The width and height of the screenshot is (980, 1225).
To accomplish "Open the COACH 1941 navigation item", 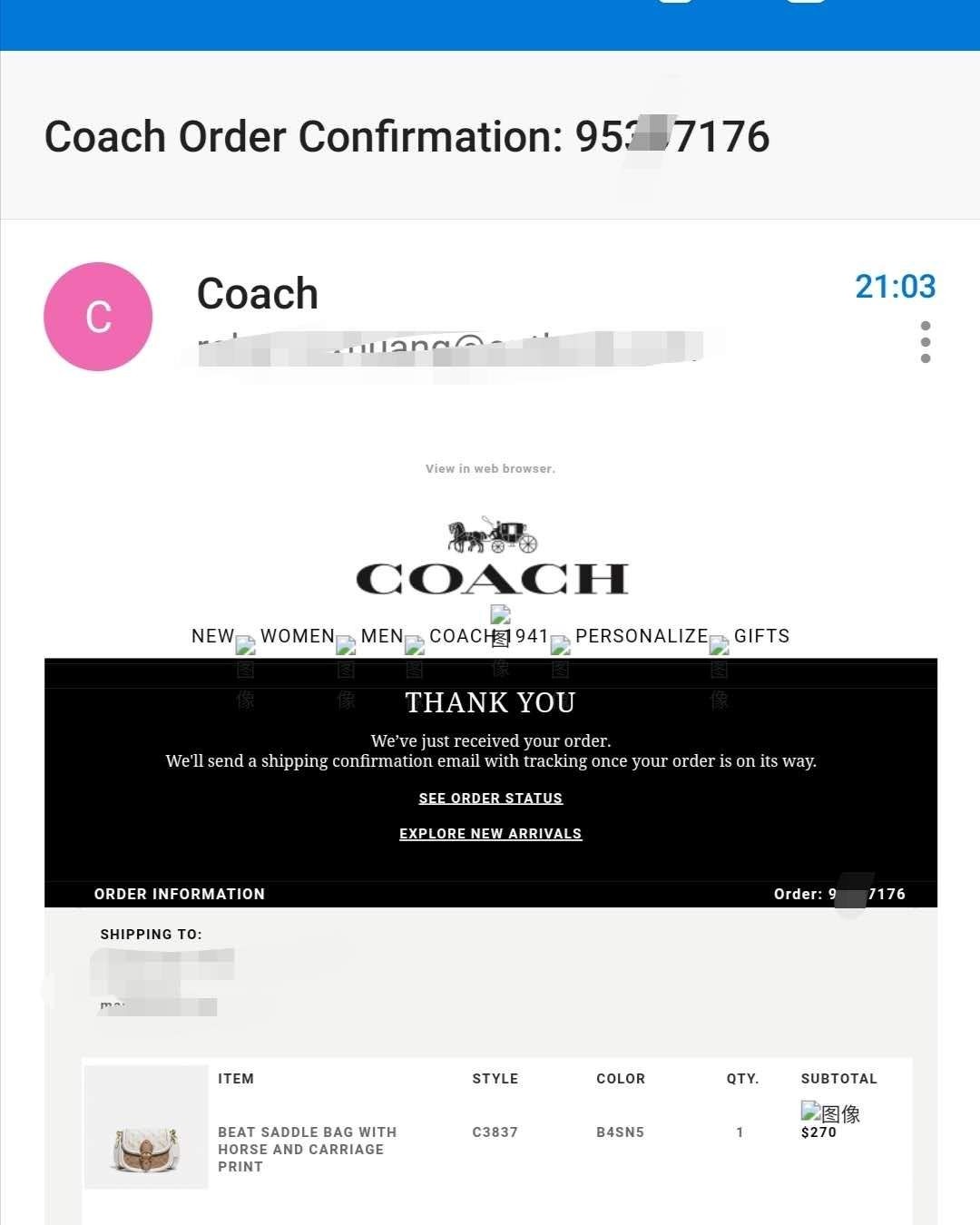I will [x=488, y=636].
